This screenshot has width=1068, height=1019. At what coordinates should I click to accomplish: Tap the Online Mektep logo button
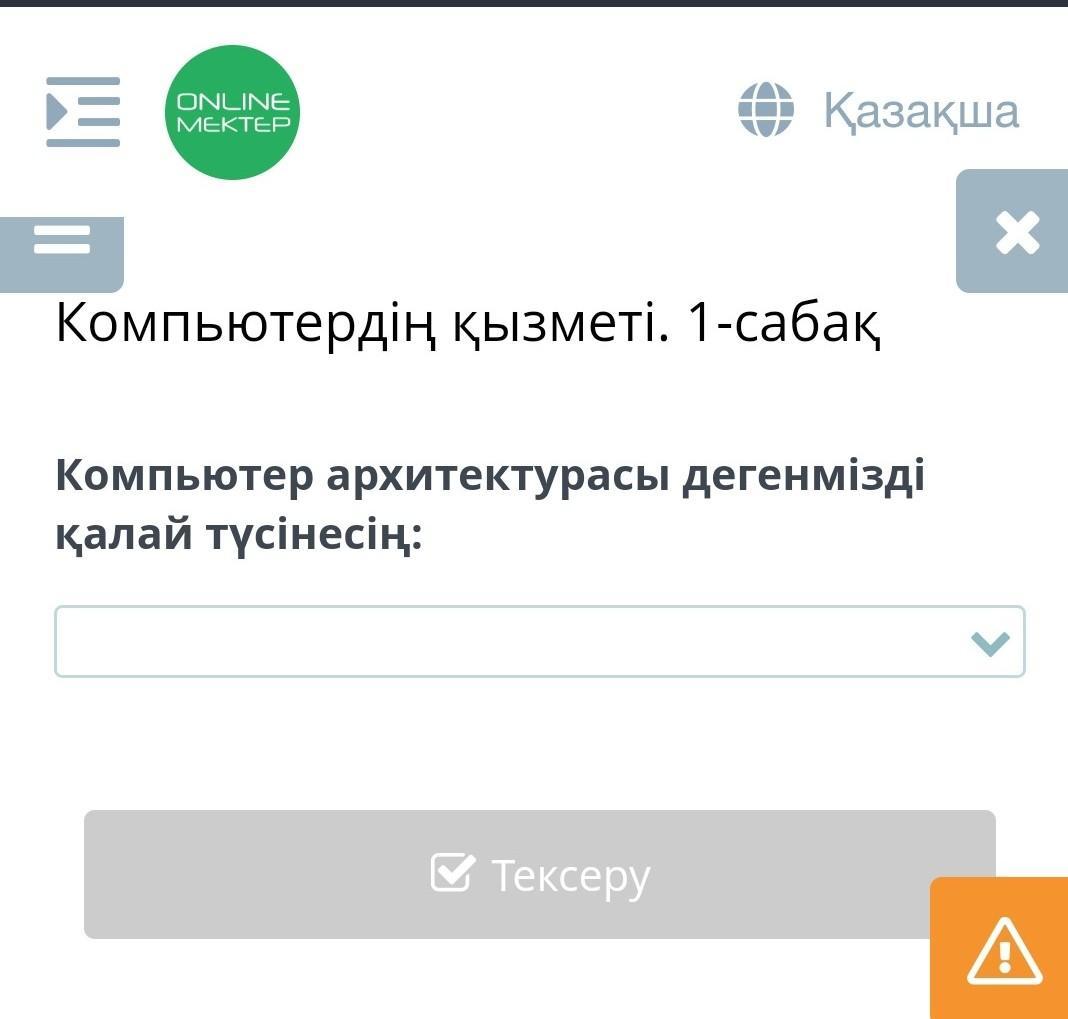click(x=232, y=112)
